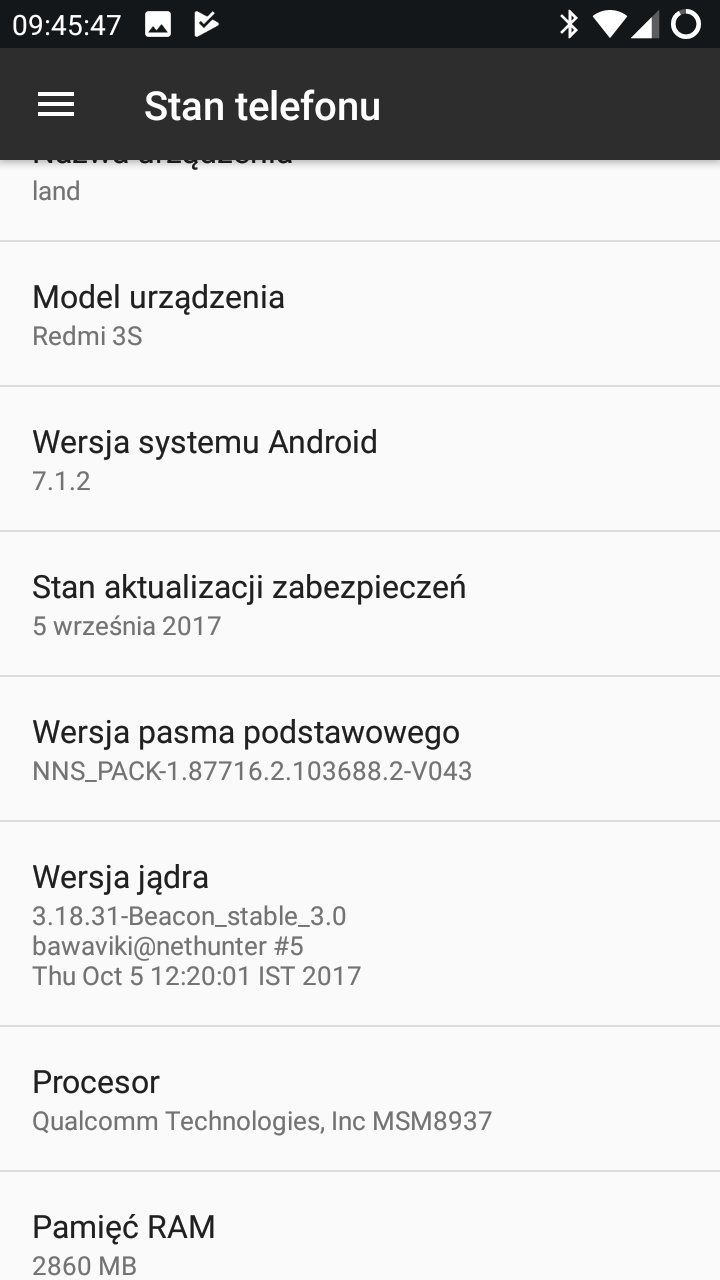Open the navigation drawer menu
The image size is (720, 1280).
tap(55, 104)
